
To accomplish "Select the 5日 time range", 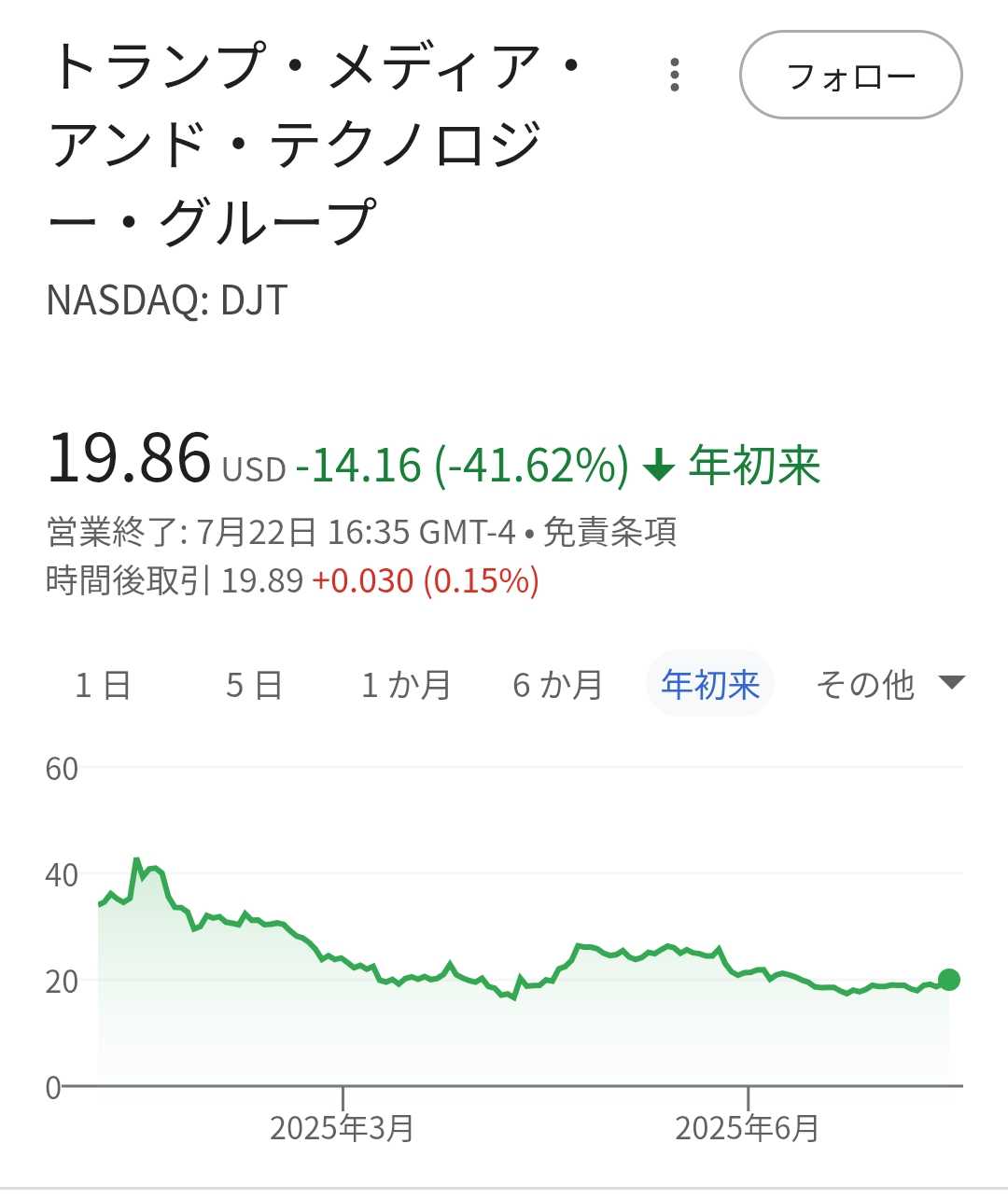I will click(254, 685).
